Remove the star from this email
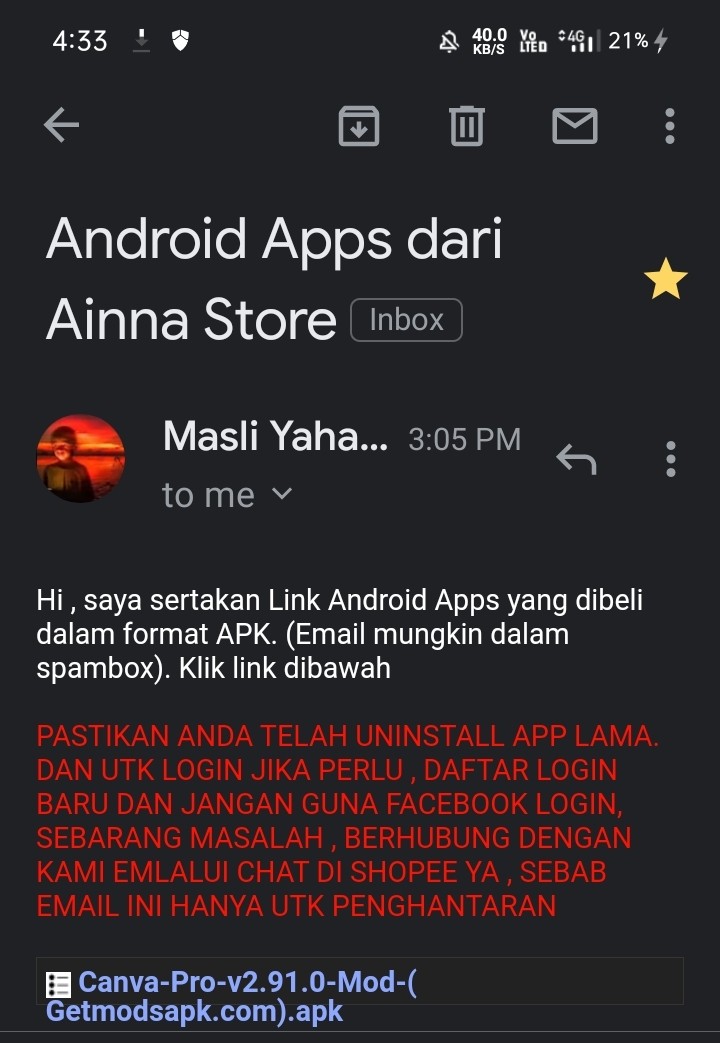 [665, 279]
